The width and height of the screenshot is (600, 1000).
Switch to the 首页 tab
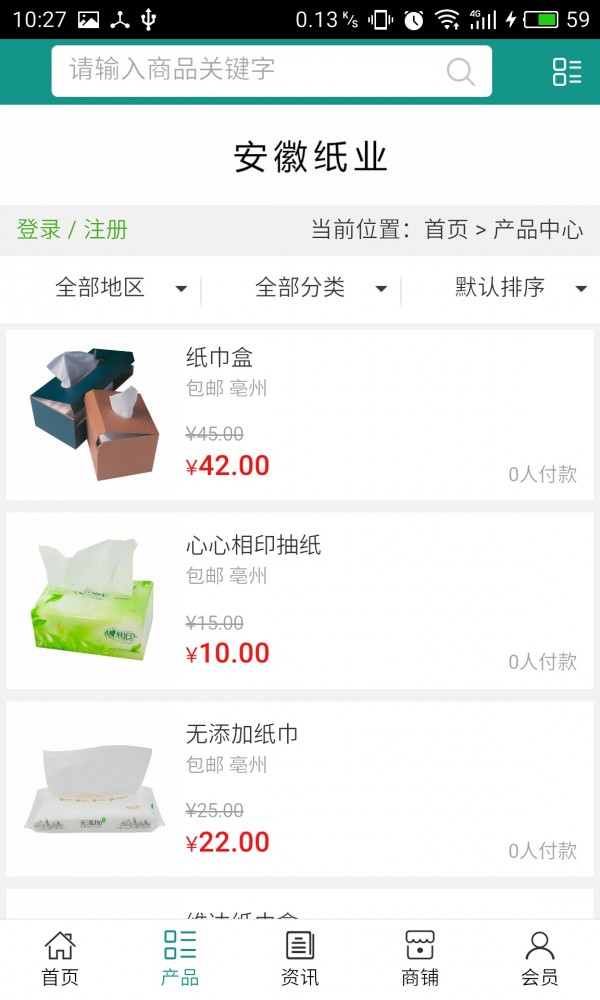60,959
